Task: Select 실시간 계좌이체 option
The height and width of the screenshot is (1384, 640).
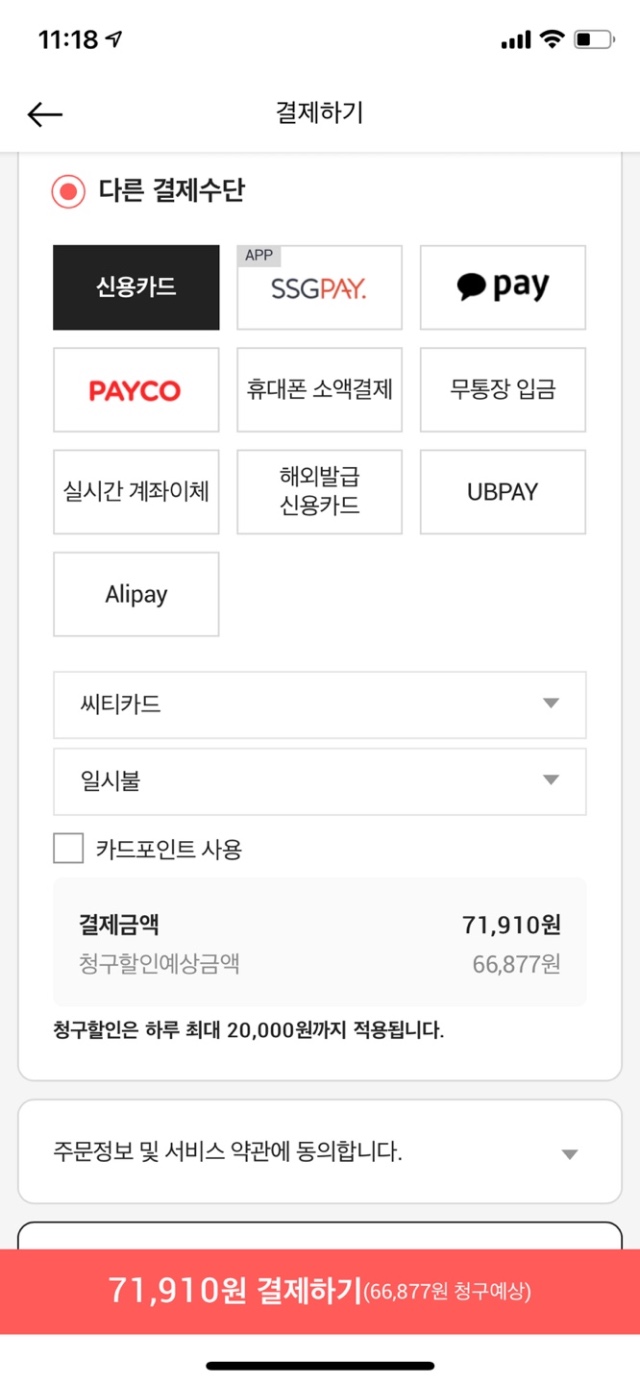Action: (x=136, y=492)
